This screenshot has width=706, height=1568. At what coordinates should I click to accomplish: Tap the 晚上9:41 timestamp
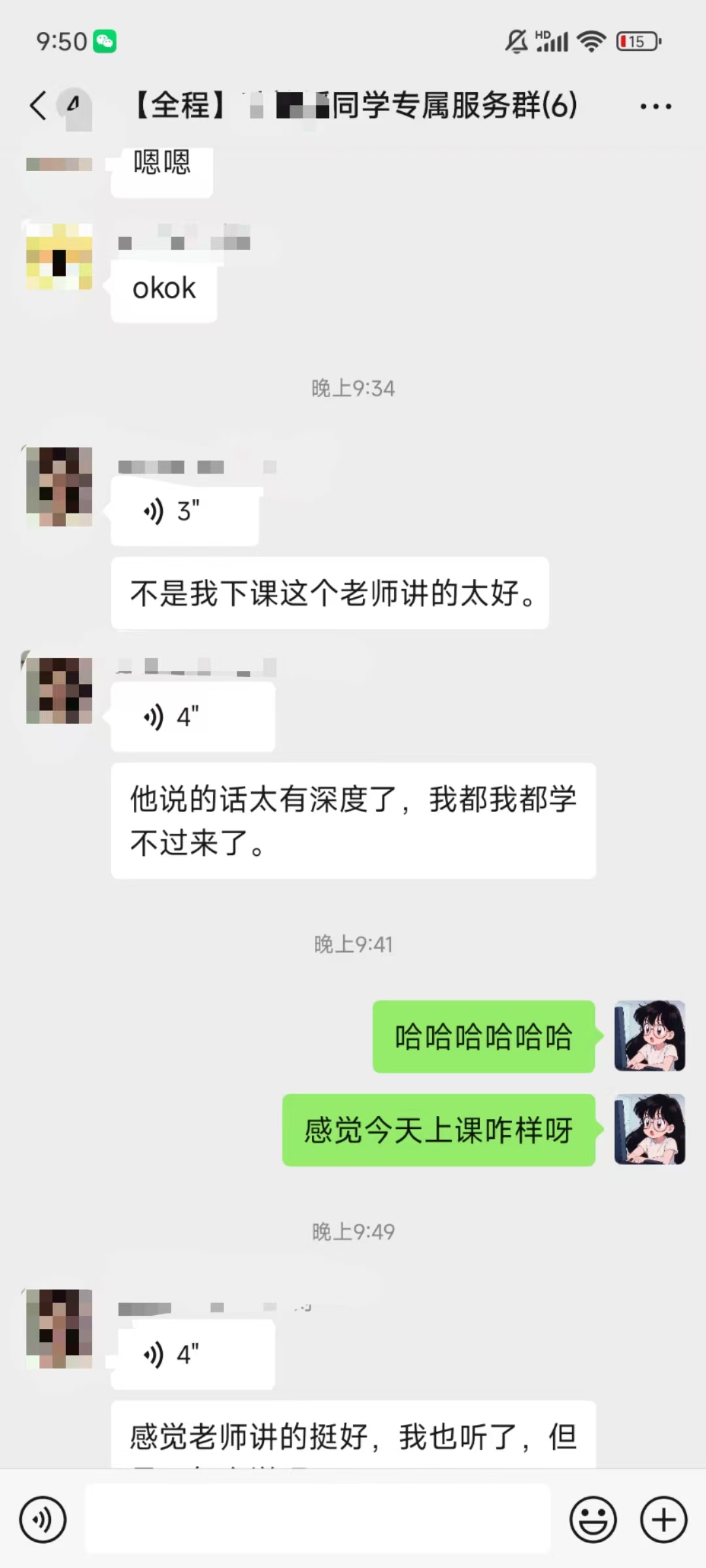click(x=353, y=943)
